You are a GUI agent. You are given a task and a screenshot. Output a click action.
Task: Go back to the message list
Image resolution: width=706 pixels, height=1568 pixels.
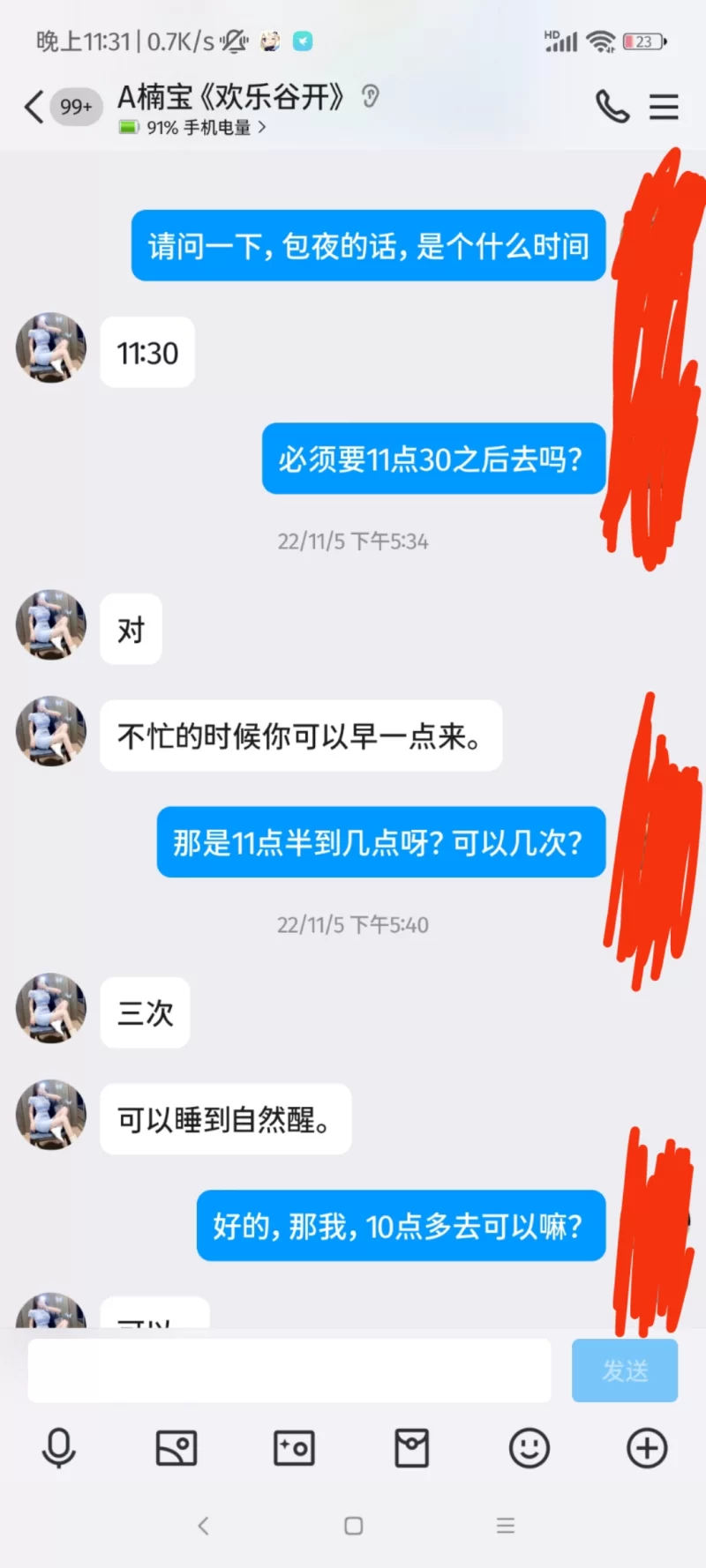(34, 108)
